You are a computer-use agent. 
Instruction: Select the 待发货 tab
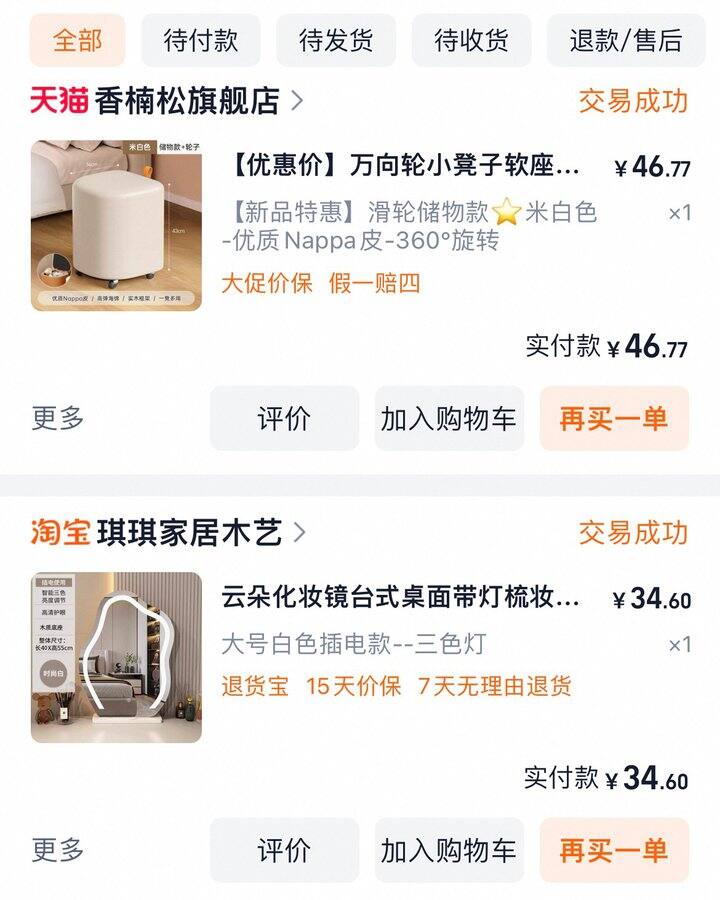click(336, 40)
